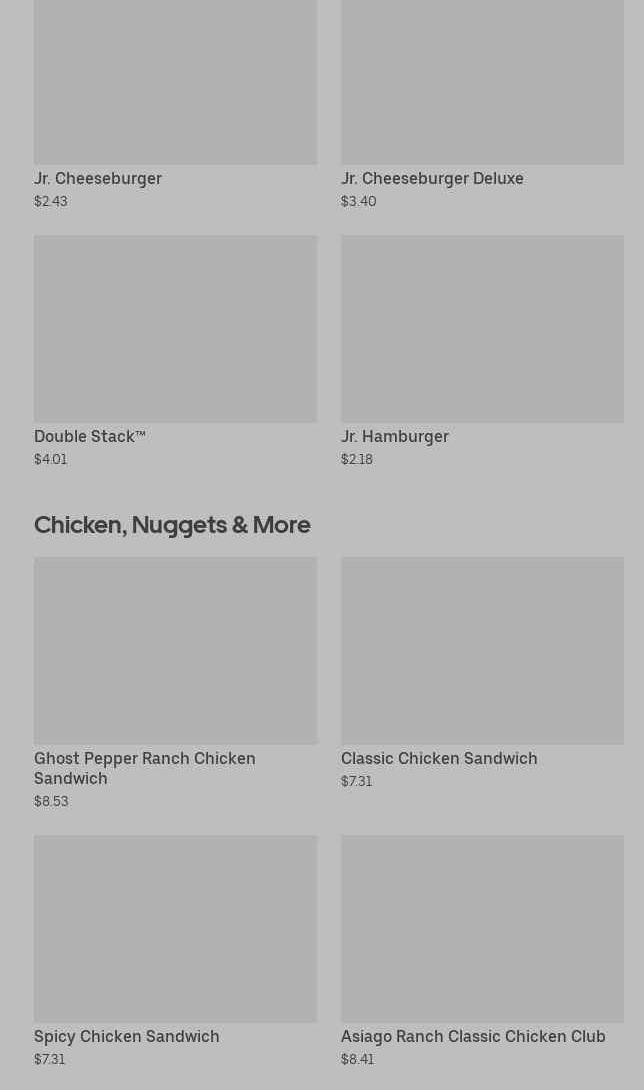This screenshot has width=644, height=1090.
Task: Choose the Jr. Hamburger item
Action: click(482, 351)
